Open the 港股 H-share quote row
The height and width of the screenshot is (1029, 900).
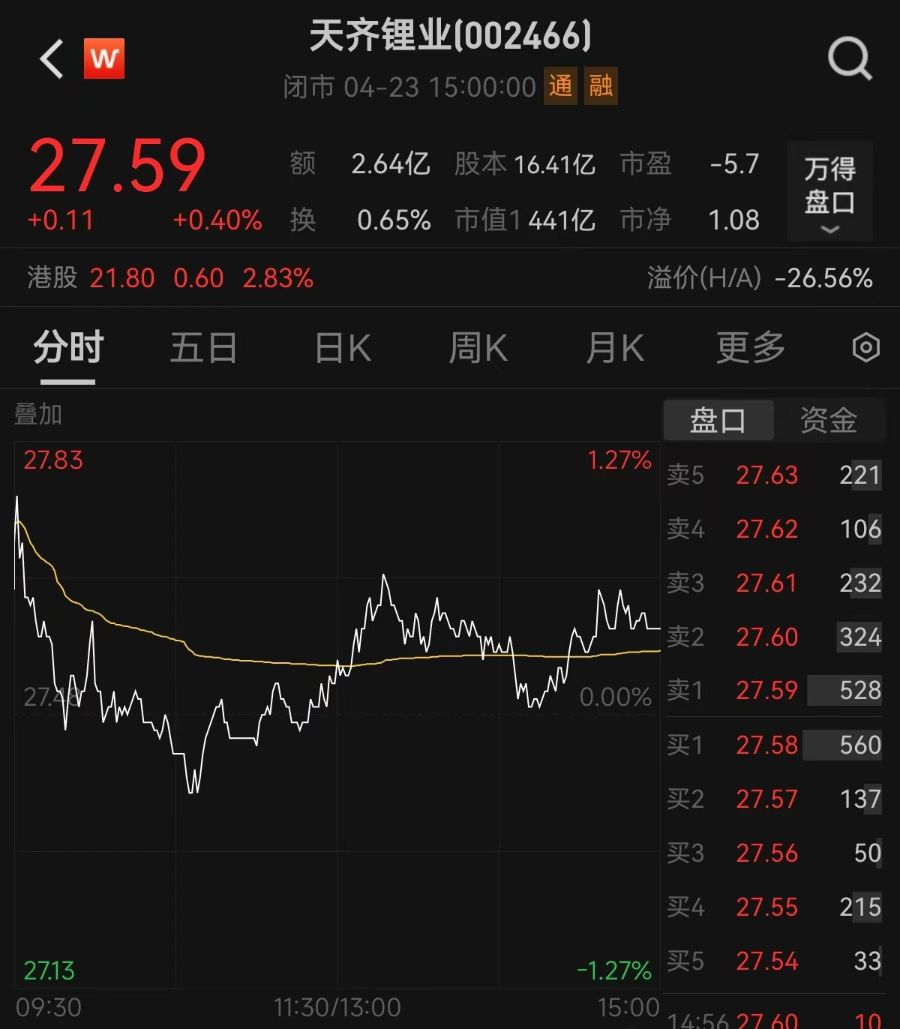pyautogui.click(x=170, y=278)
